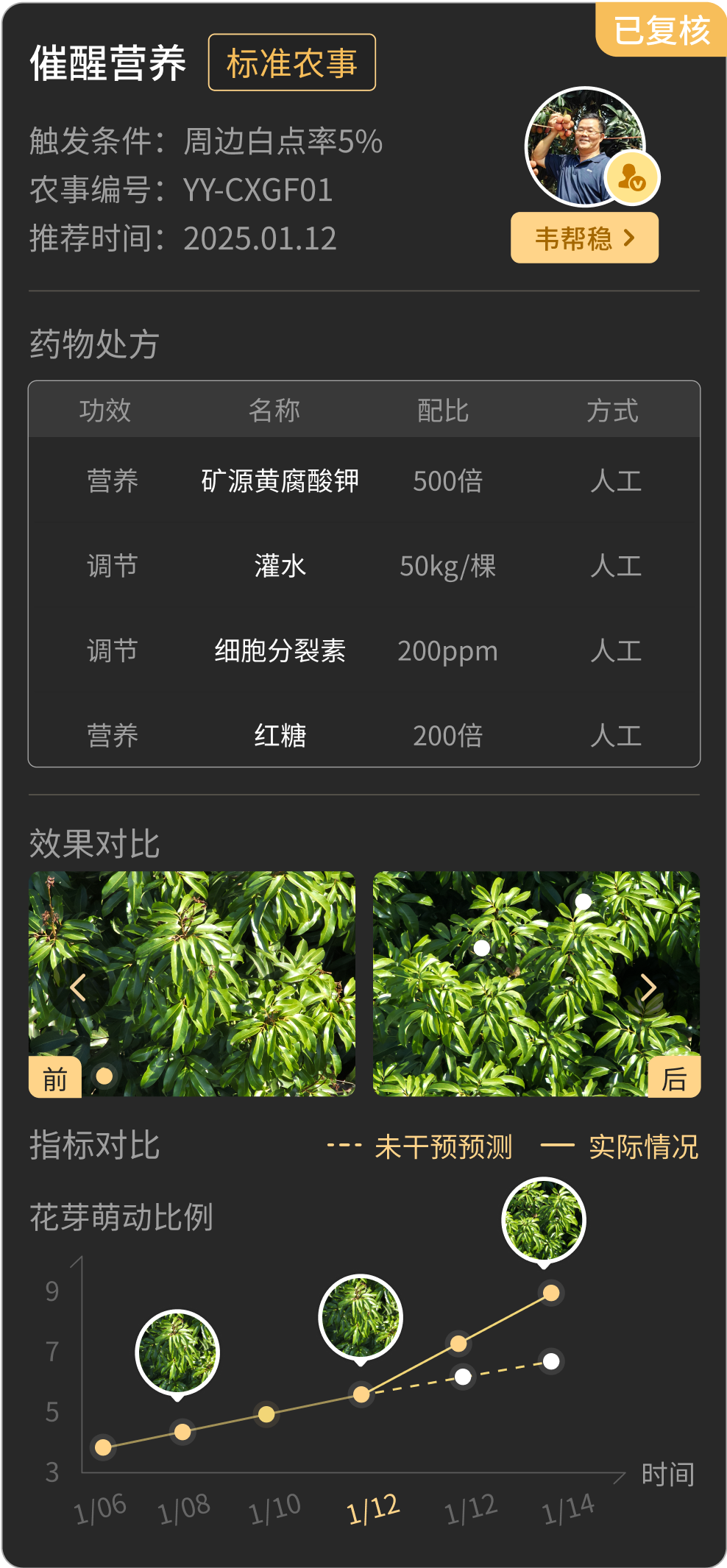Select the white predicted point at 1/14

pyautogui.click(x=551, y=1361)
